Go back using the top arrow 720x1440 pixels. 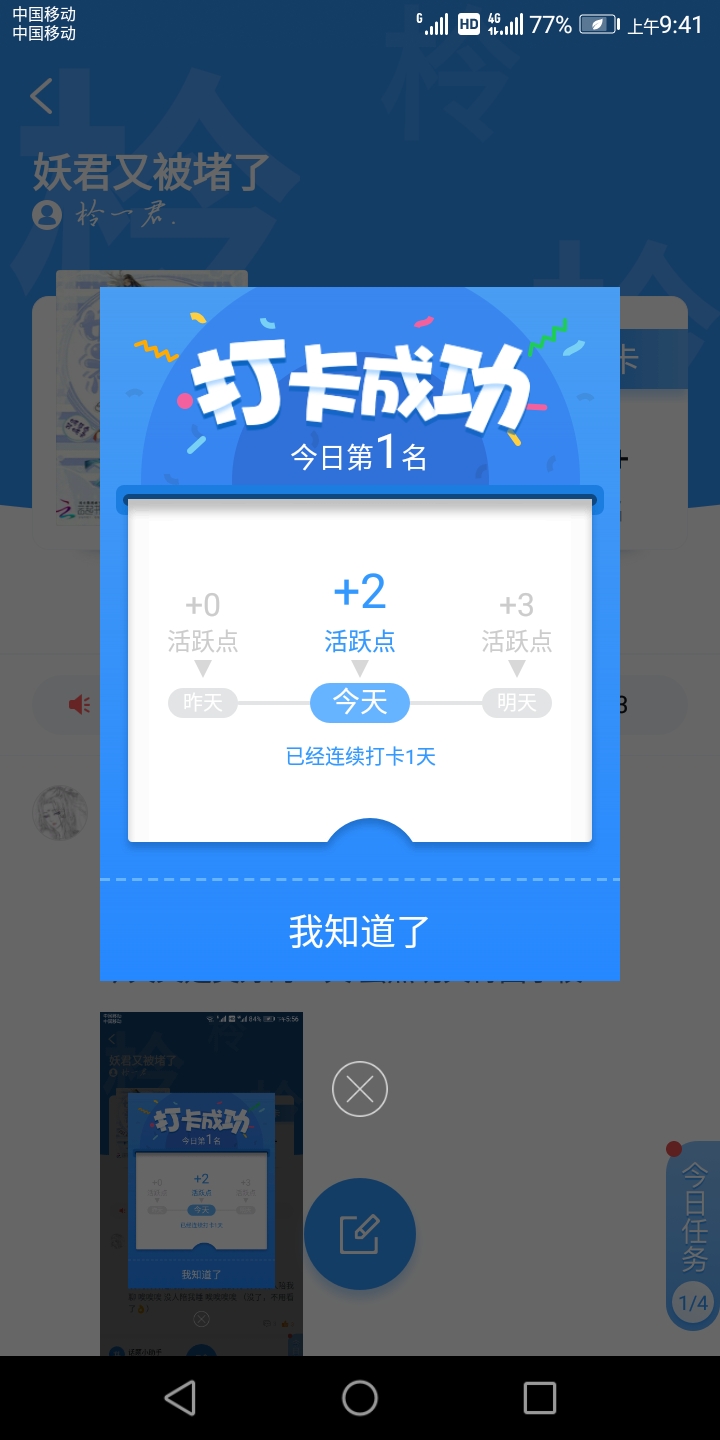(41, 96)
